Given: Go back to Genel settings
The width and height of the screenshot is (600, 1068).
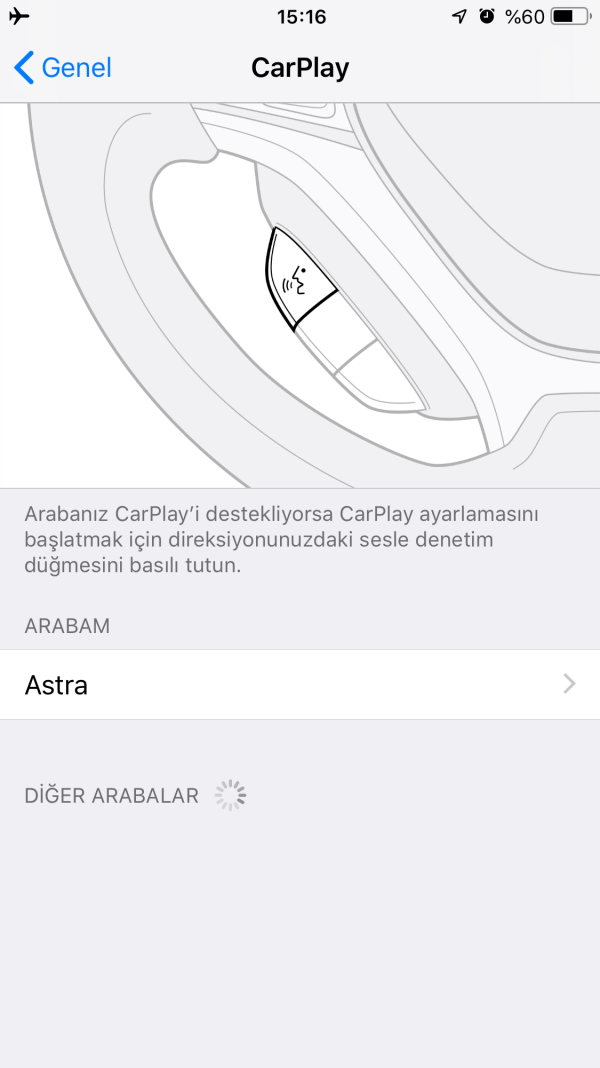Looking at the screenshot, I should coord(62,68).
